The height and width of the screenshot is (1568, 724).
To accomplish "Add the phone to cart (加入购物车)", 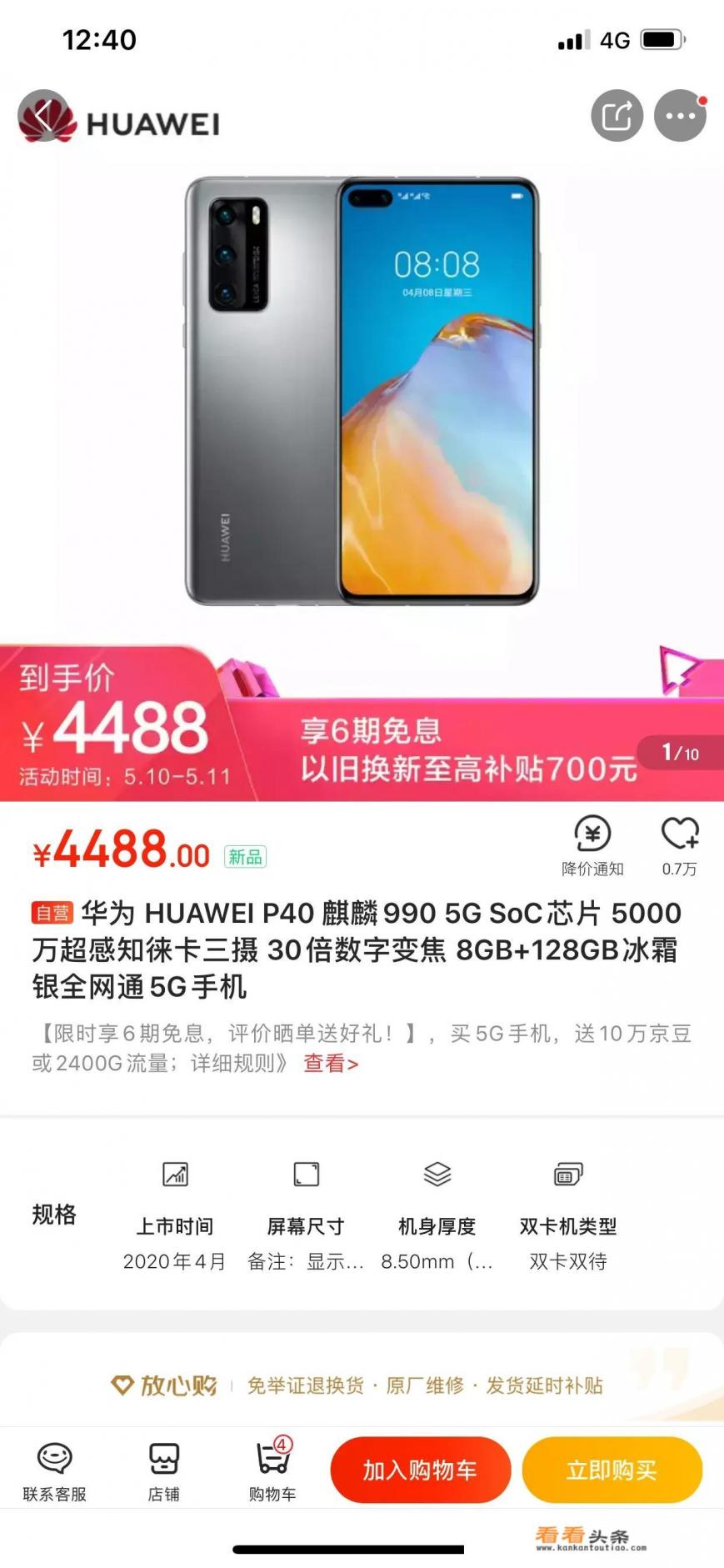I will [420, 1470].
